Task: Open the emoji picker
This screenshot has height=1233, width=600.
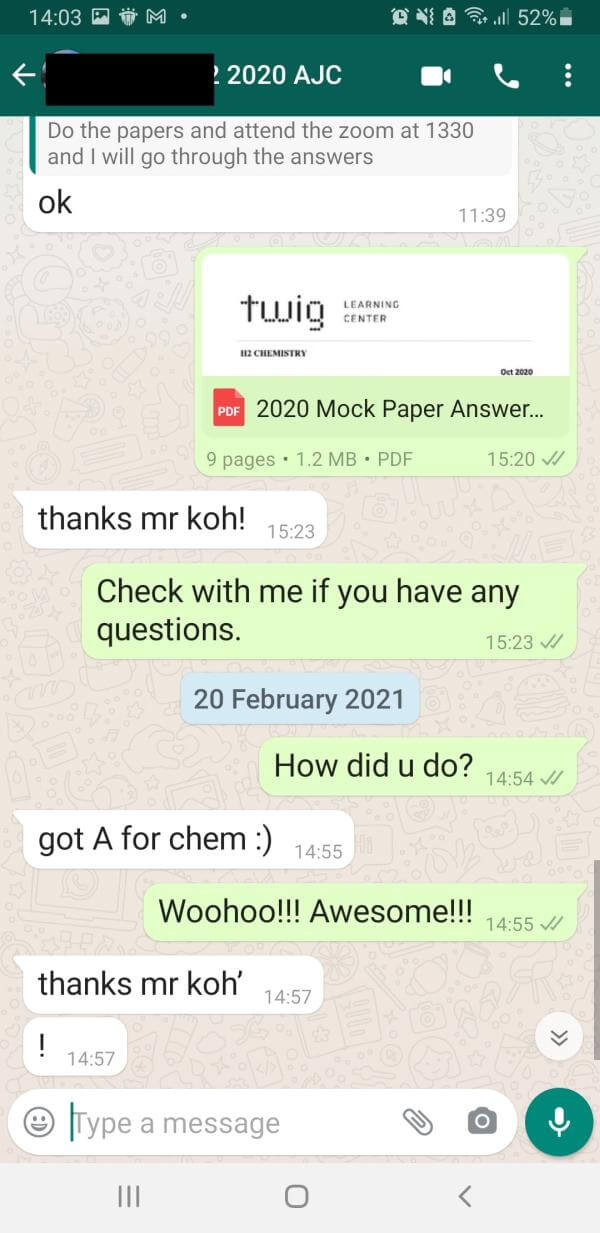Action: tap(39, 1122)
